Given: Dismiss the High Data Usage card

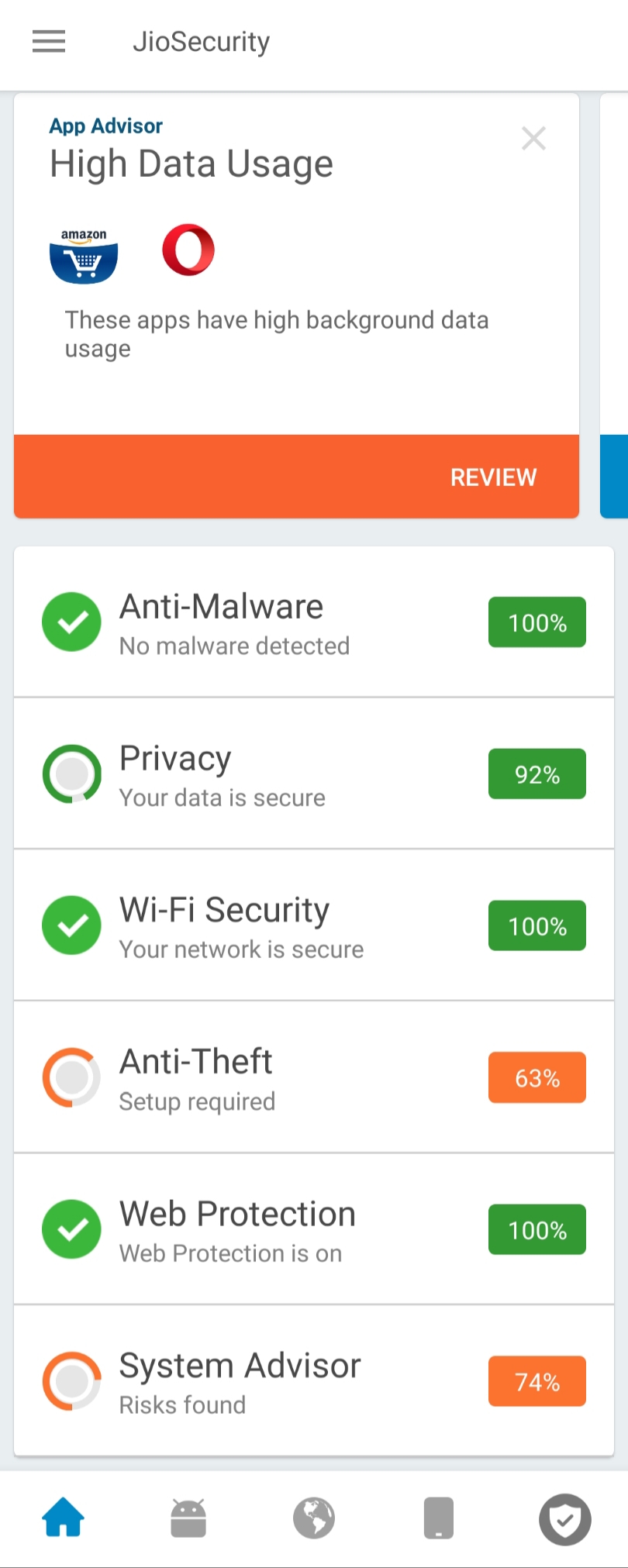Looking at the screenshot, I should [533, 139].
